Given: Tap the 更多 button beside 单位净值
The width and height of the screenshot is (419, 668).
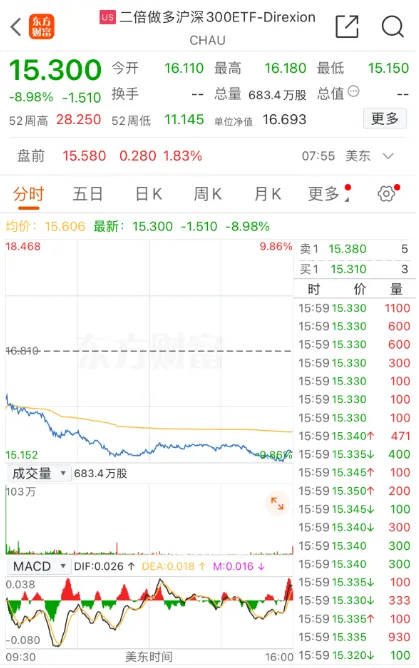Looking at the screenshot, I should pos(385,119).
